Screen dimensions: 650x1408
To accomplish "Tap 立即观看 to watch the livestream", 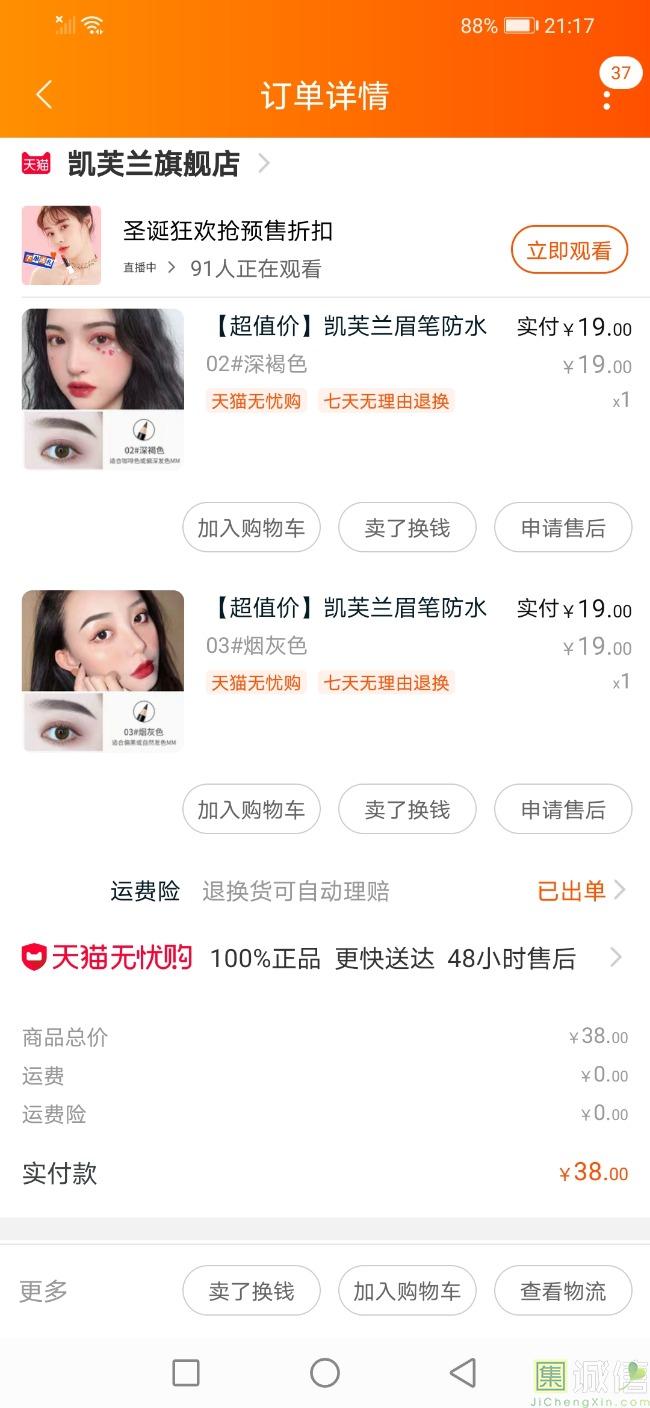I will point(569,250).
